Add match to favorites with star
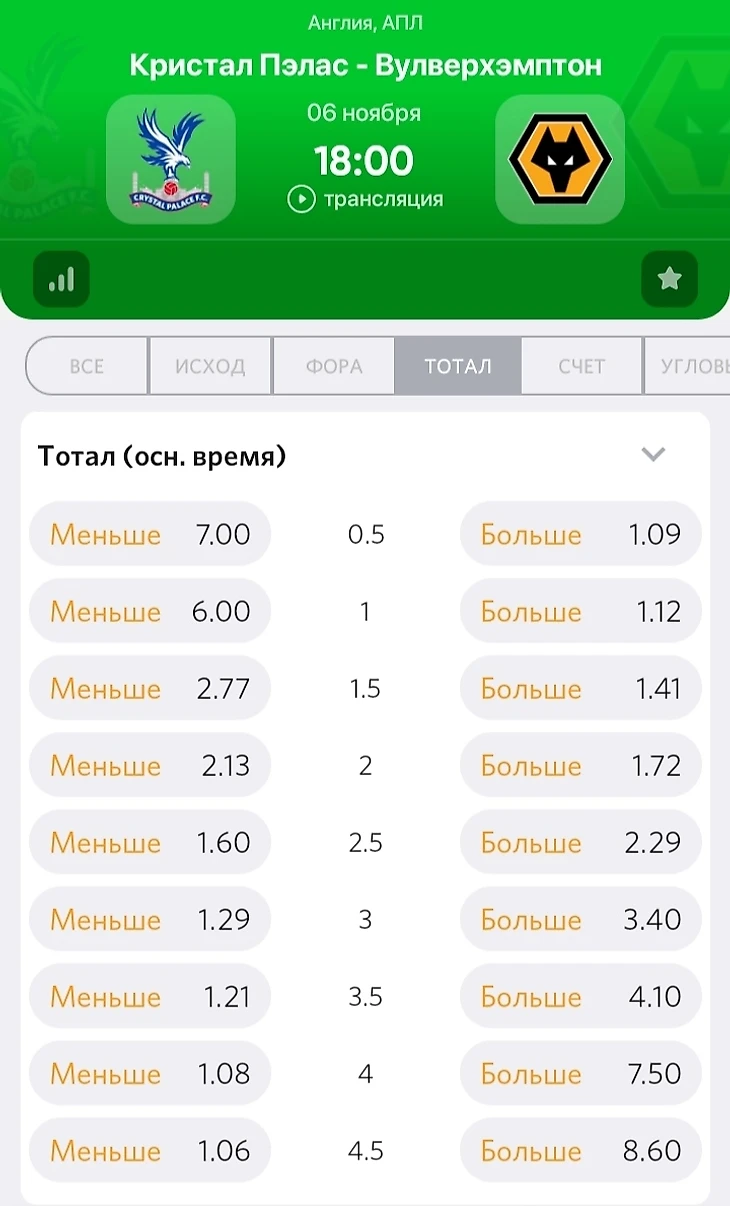 pyautogui.click(x=669, y=279)
